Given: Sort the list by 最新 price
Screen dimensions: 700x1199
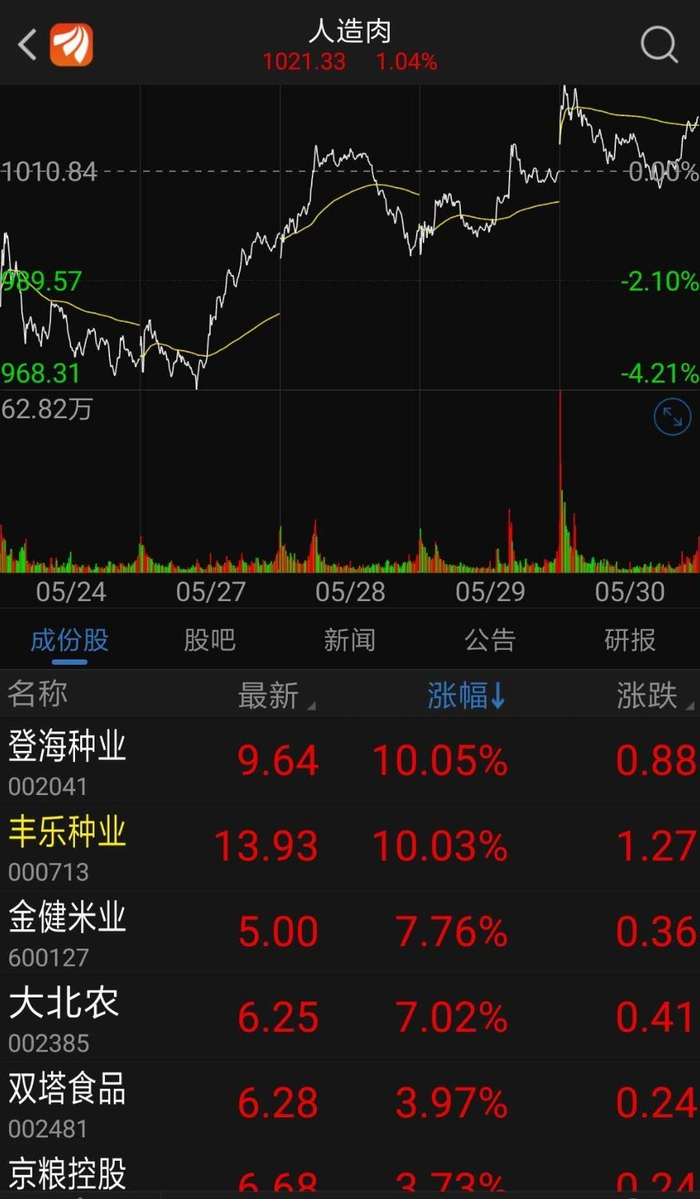Looking at the screenshot, I should (x=270, y=696).
